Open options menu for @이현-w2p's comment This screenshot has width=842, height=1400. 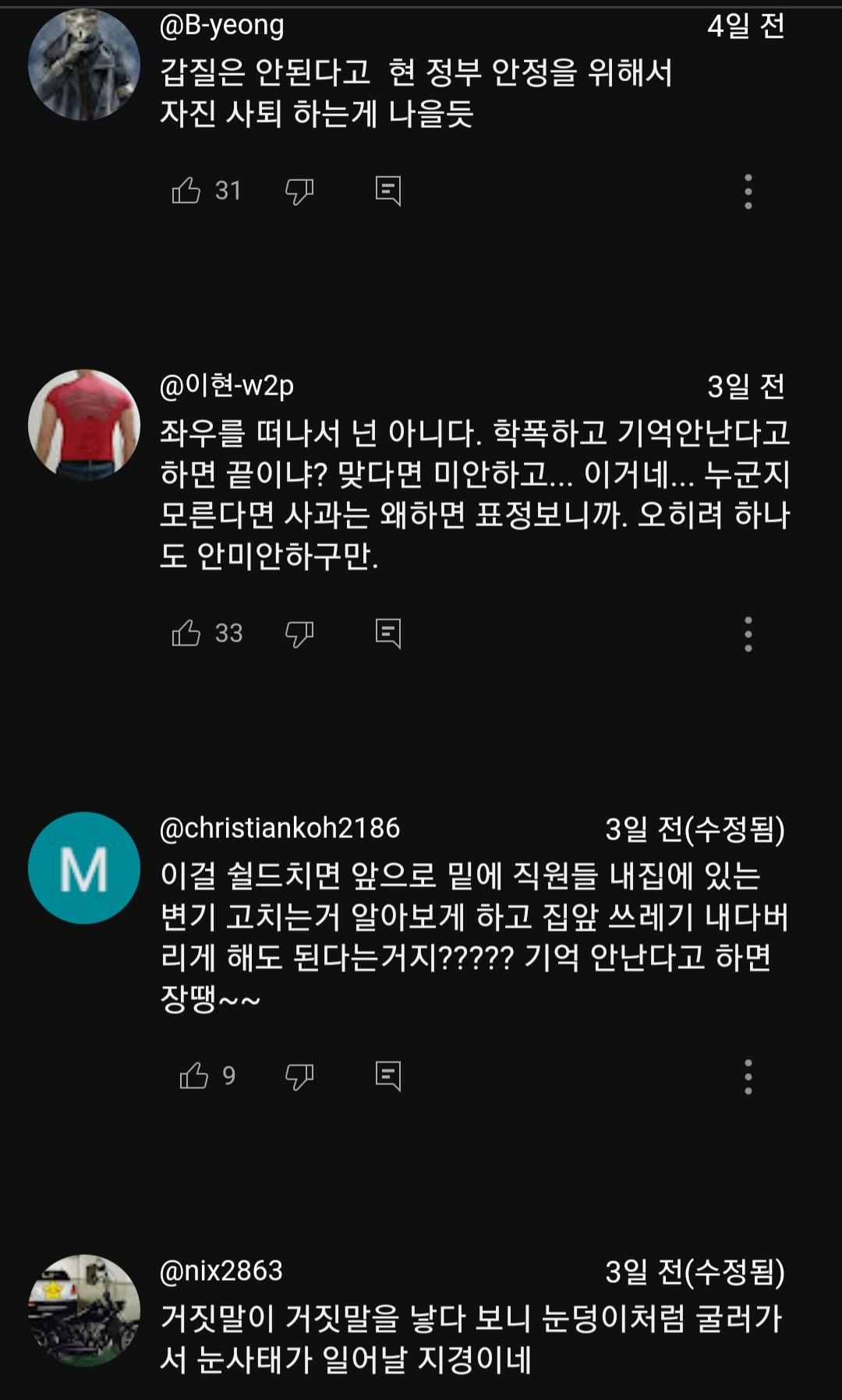coord(749,633)
